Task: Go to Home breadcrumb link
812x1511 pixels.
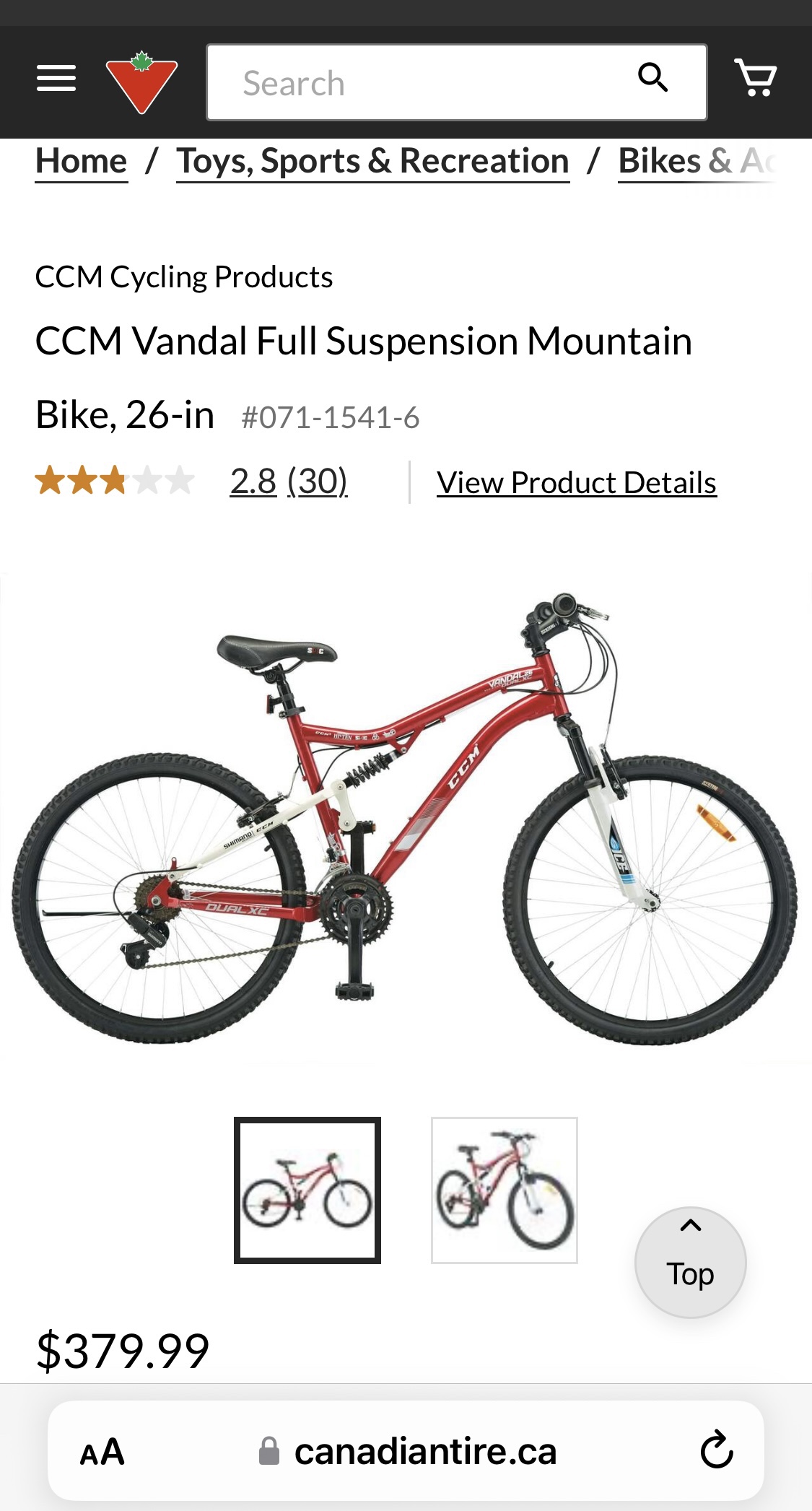Action: pyautogui.click(x=82, y=161)
